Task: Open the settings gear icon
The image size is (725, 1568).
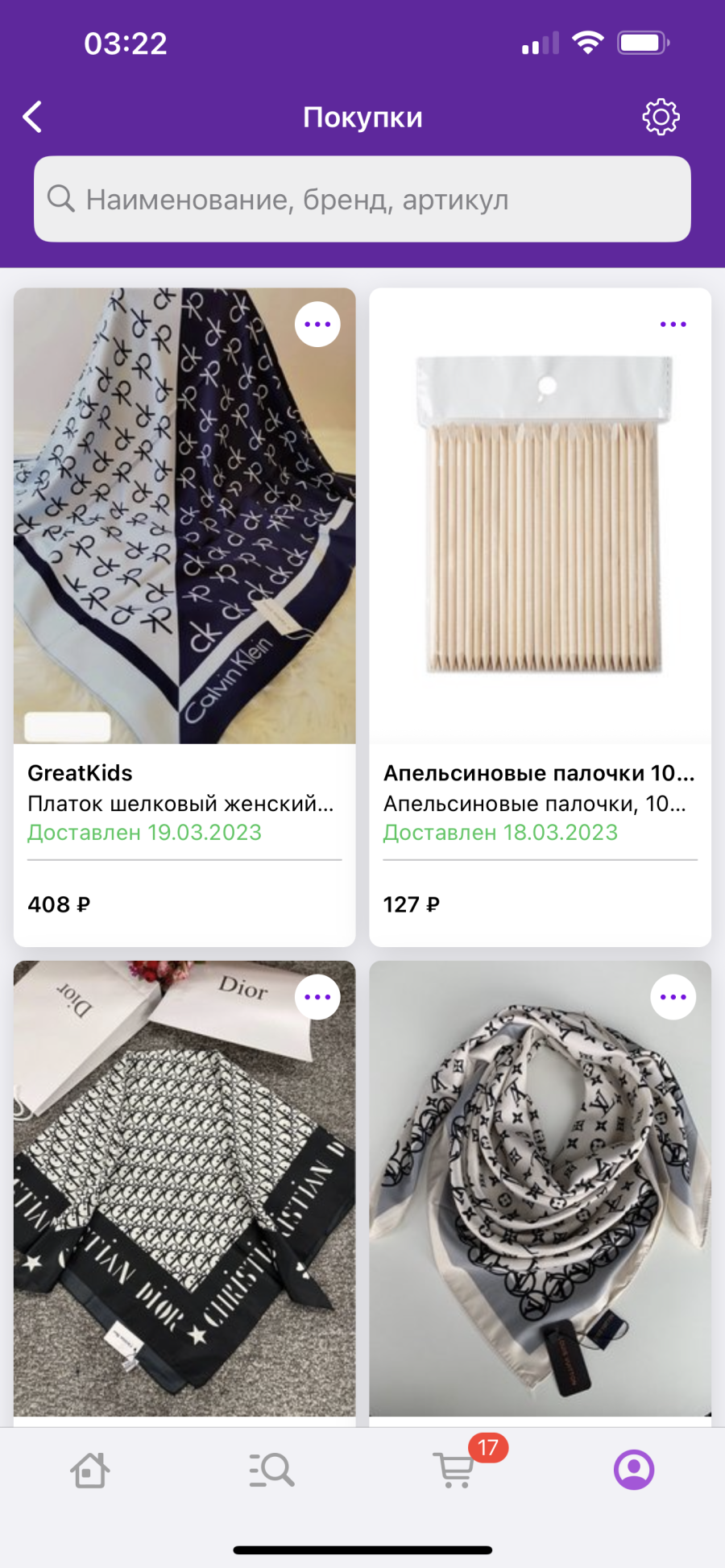Action: tap(661, 118)
